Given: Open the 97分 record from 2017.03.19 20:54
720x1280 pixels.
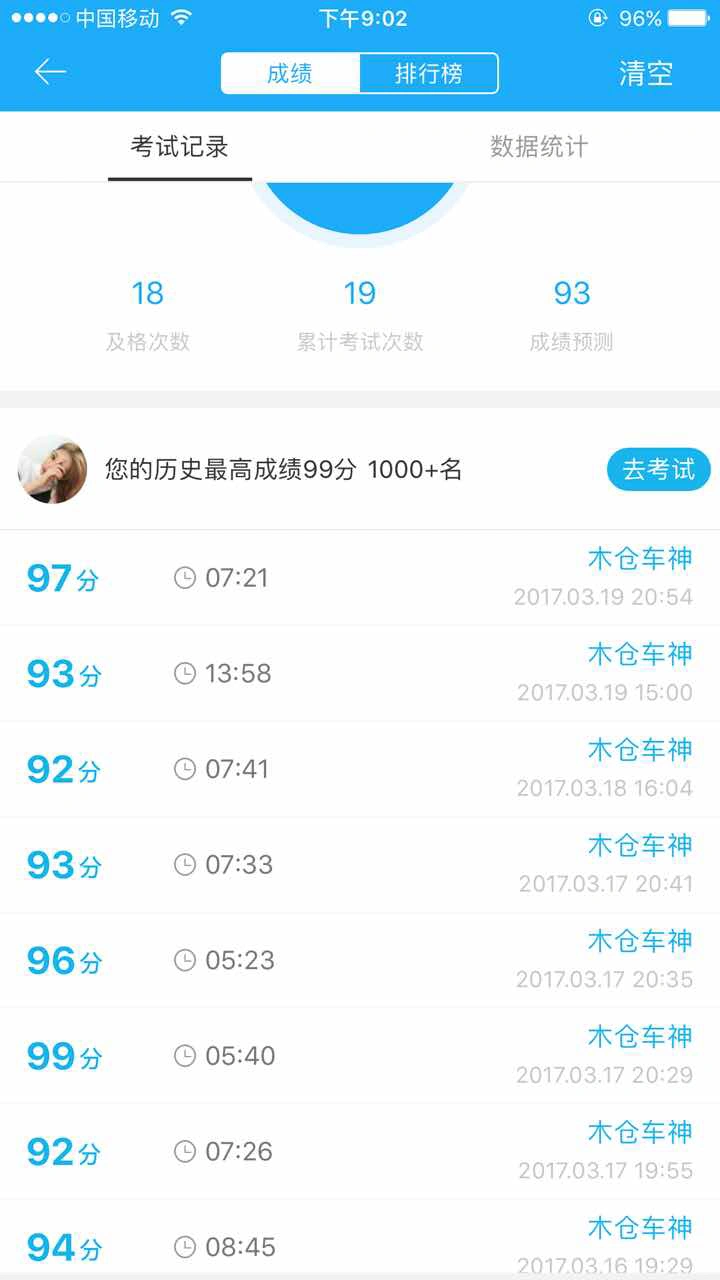Looking at the screenshot, I should click(x=360, y=578).
